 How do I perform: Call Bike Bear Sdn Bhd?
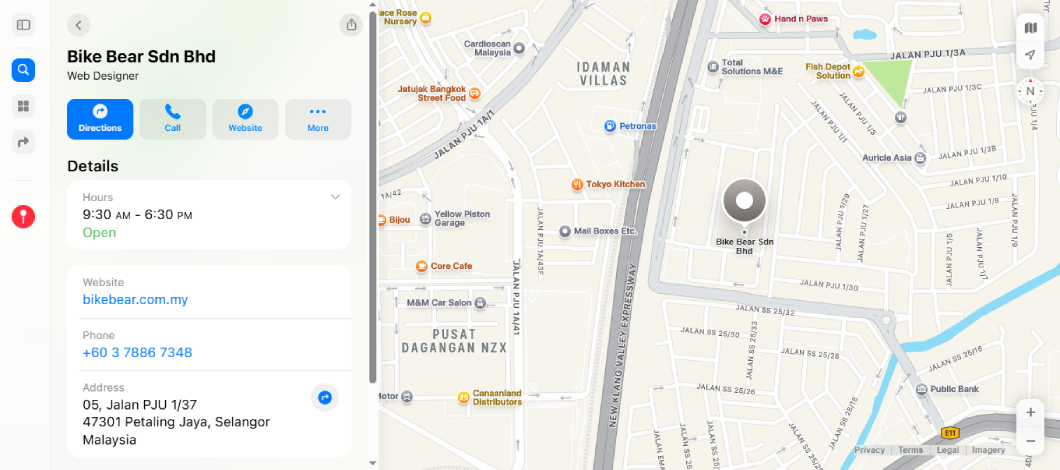[173, 119]
